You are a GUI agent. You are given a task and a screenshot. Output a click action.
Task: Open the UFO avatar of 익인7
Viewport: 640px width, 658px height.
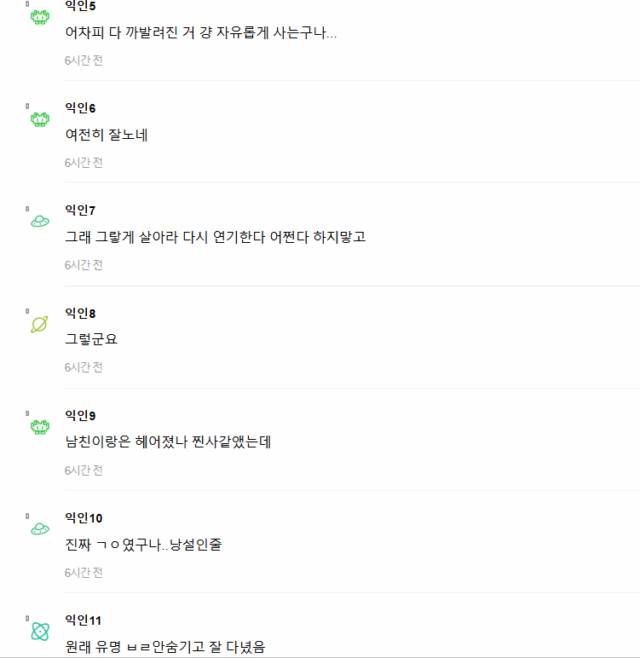(x=40, y=222)
